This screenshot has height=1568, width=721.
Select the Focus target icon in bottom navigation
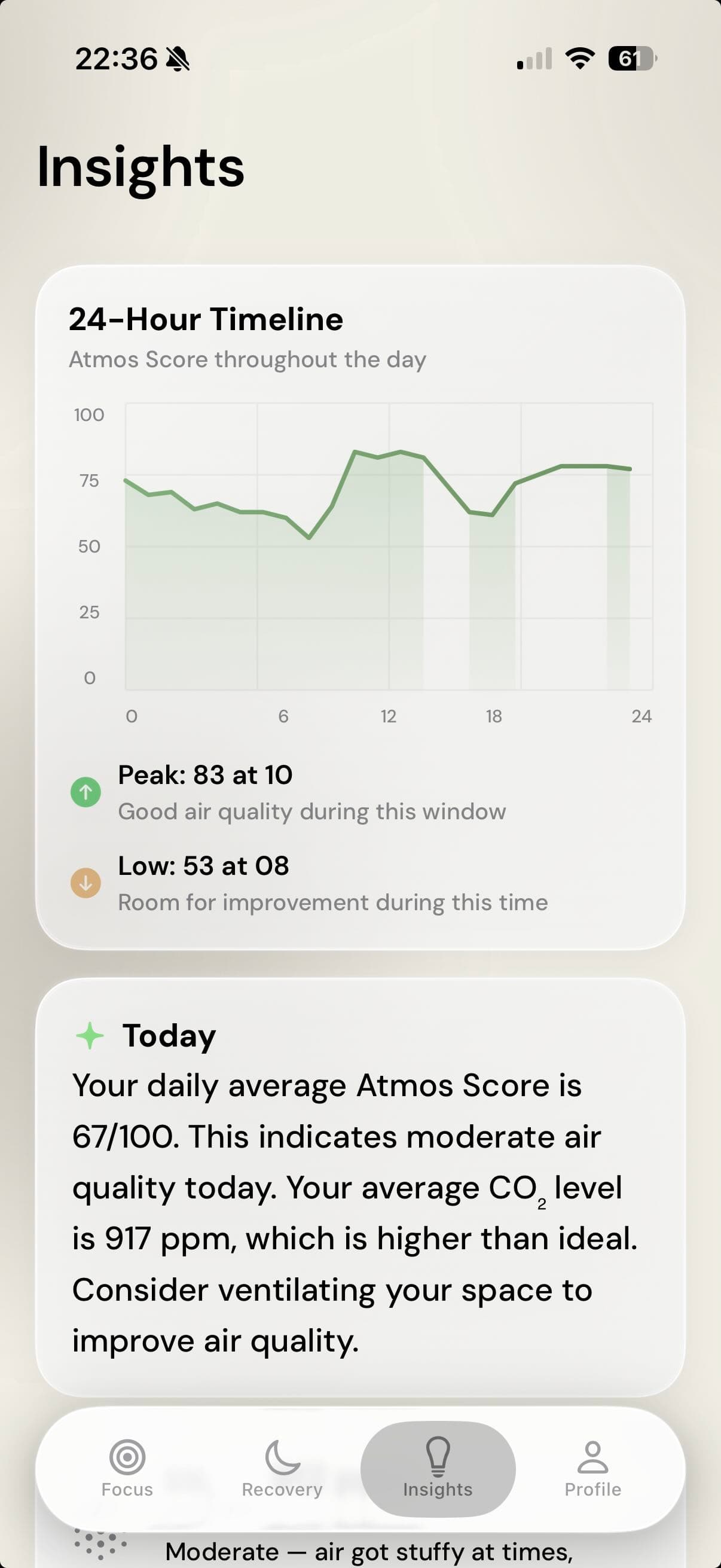tap(127, 1456)
